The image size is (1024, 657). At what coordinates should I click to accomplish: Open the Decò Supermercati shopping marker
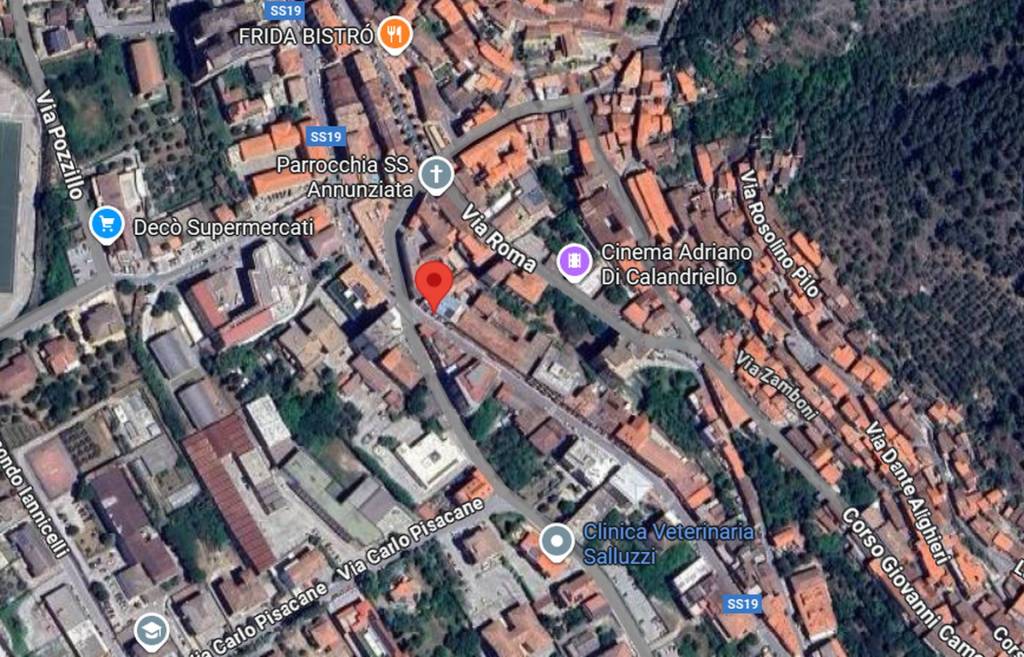click(106, 226)
